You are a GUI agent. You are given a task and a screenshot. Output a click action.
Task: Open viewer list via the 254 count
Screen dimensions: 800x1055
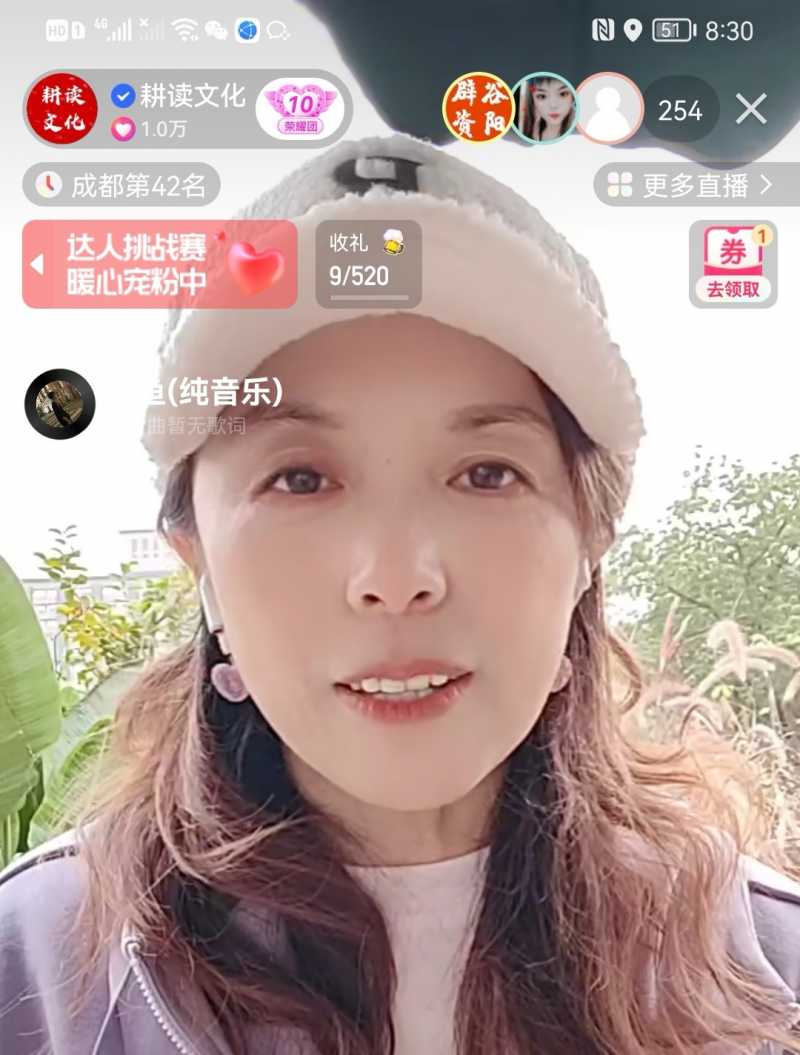point(679,110)
